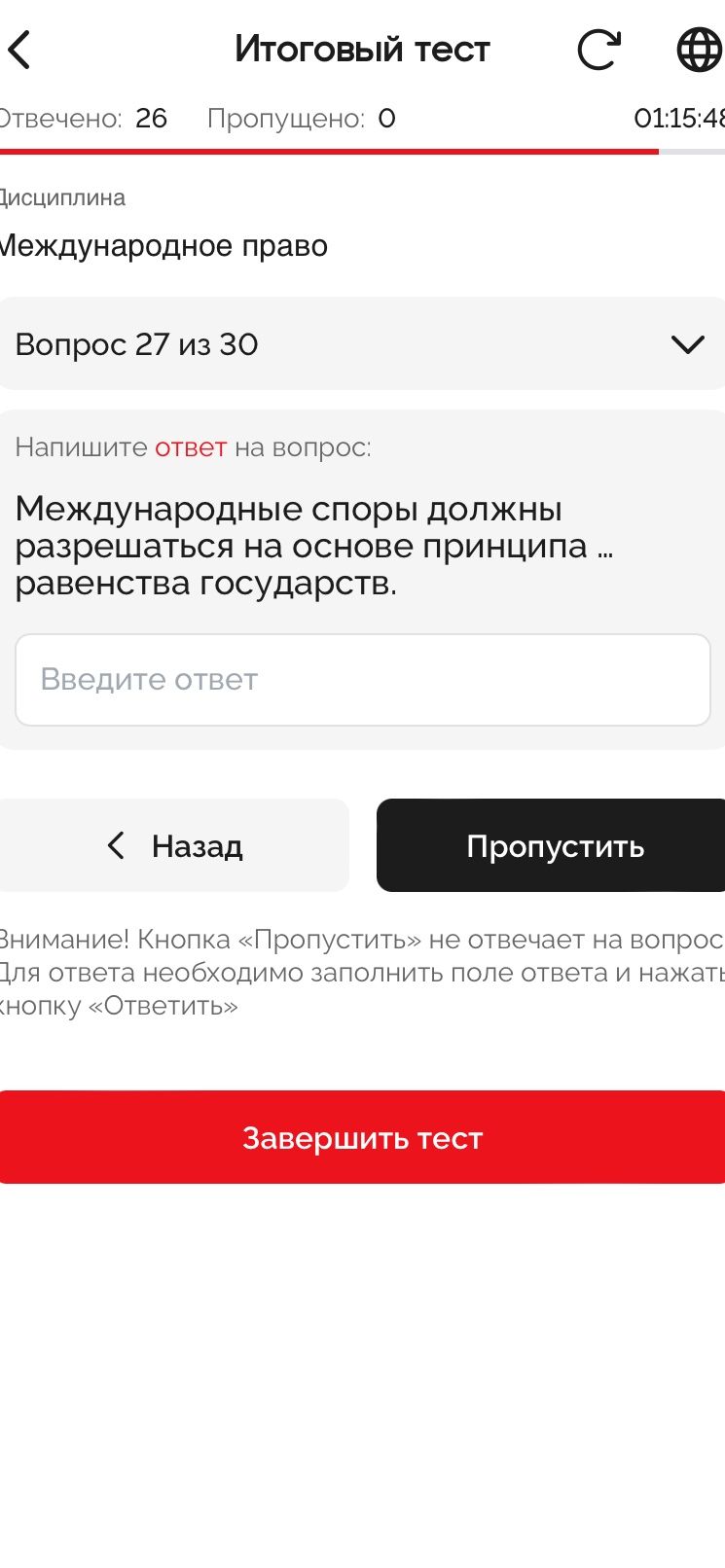Screen dimensions: 725x1568
Task: Go back using the top-left arrow
Action: coord(19,50)
